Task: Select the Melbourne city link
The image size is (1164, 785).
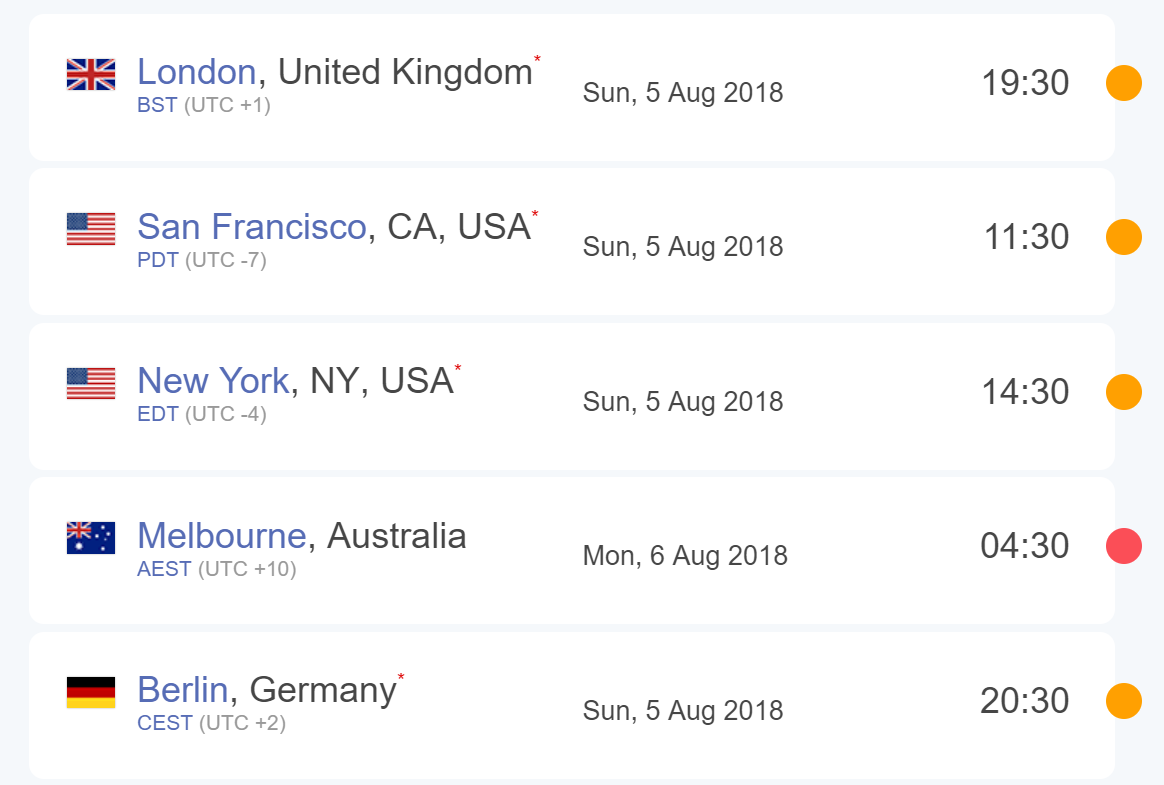Action: click(x=221, y=536)
